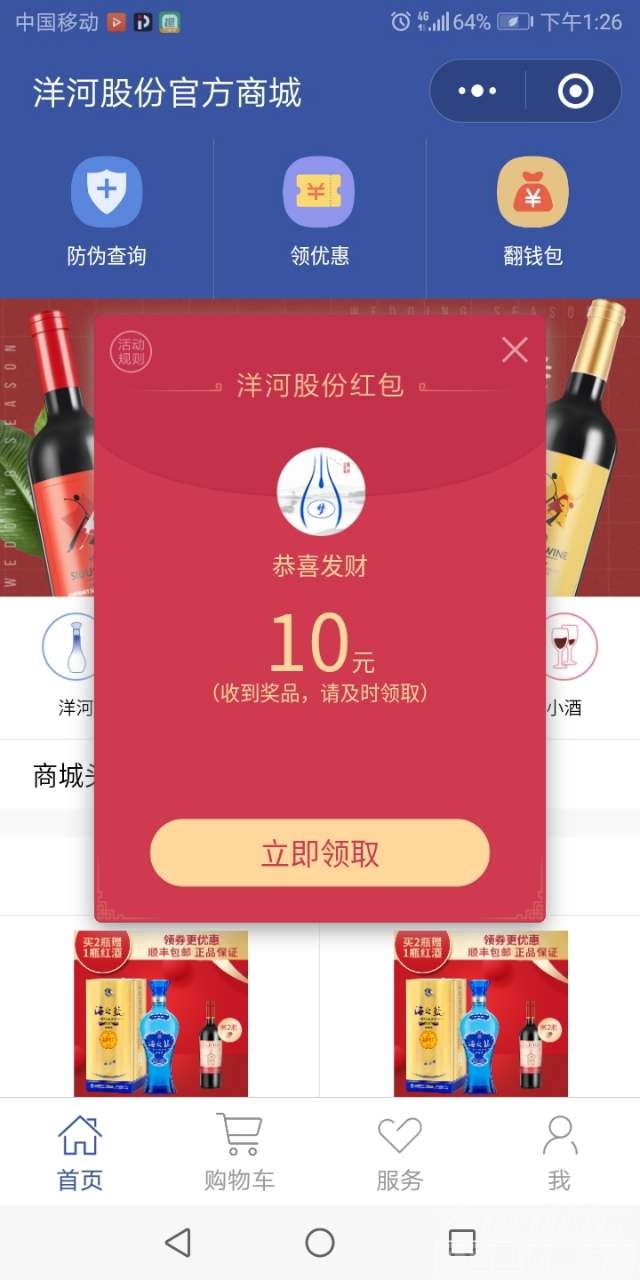Image resolution: width=640 pixels, height=1280 pixels.
Task: Open the mini program more options menu
Action: [x=477, y=92]
